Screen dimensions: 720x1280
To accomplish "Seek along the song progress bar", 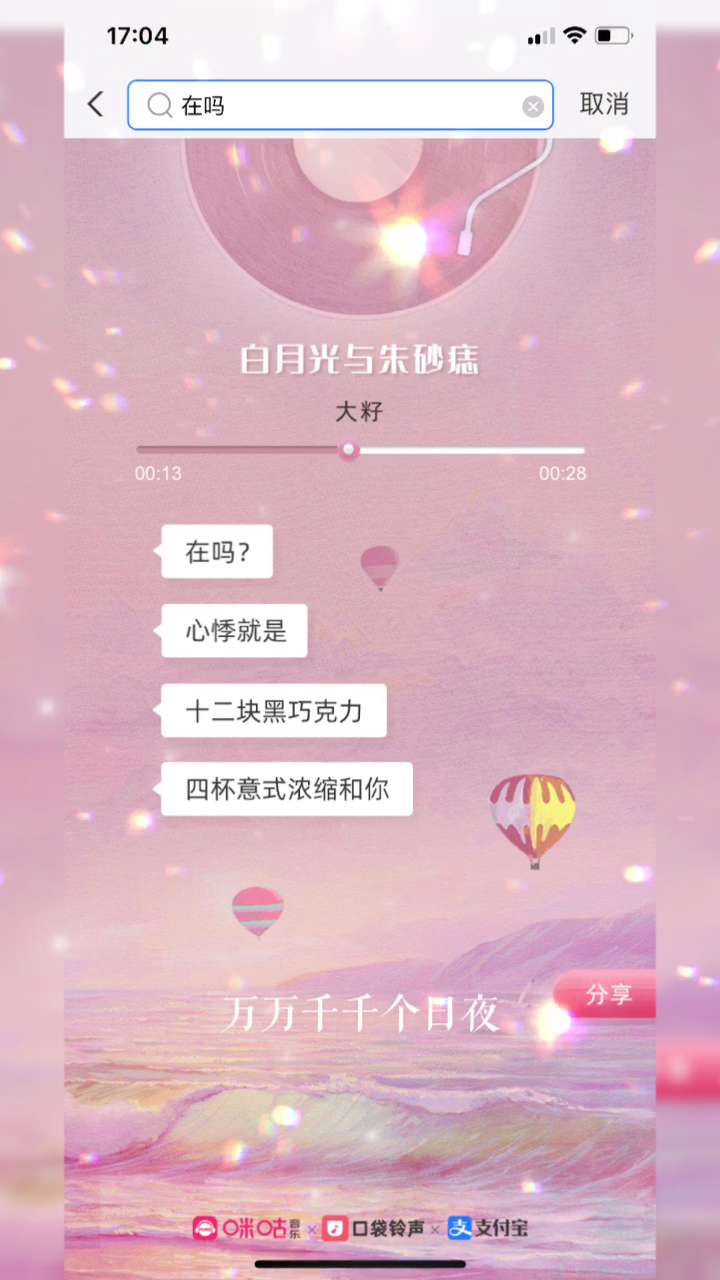I will point(360,450).
